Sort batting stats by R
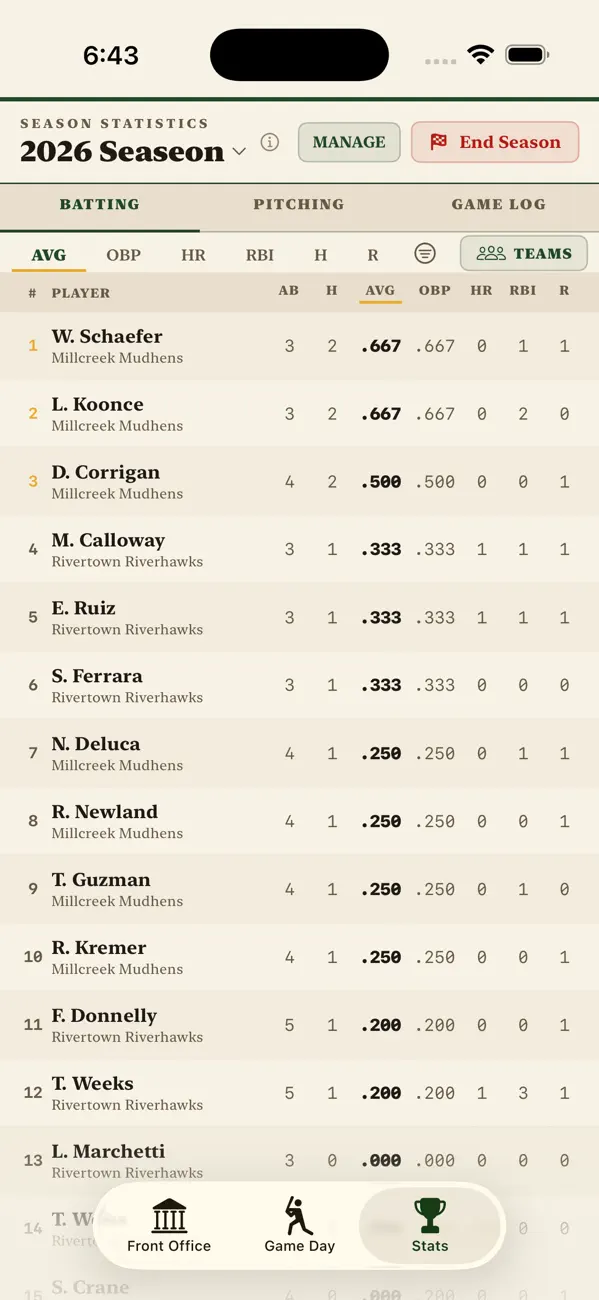599x1300 pixels. (x=373, y=255)
